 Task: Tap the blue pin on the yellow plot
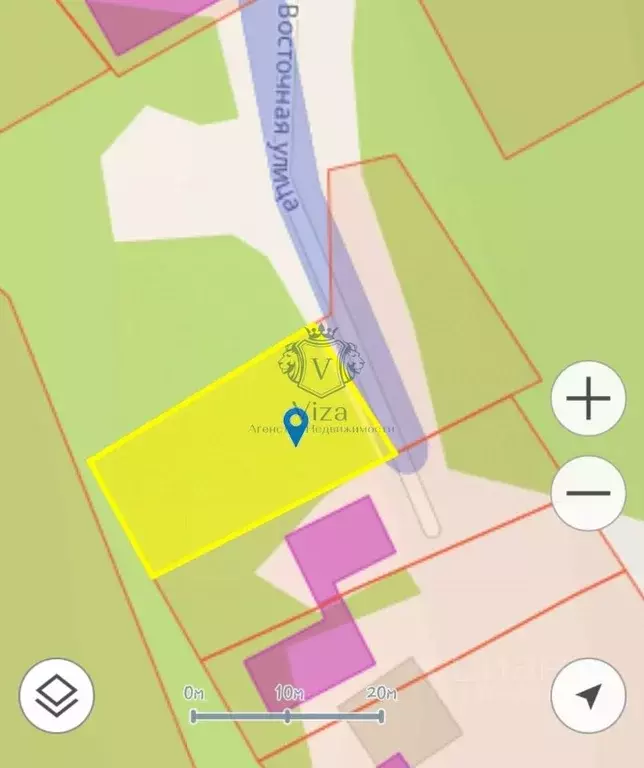(x=296, y=424)
